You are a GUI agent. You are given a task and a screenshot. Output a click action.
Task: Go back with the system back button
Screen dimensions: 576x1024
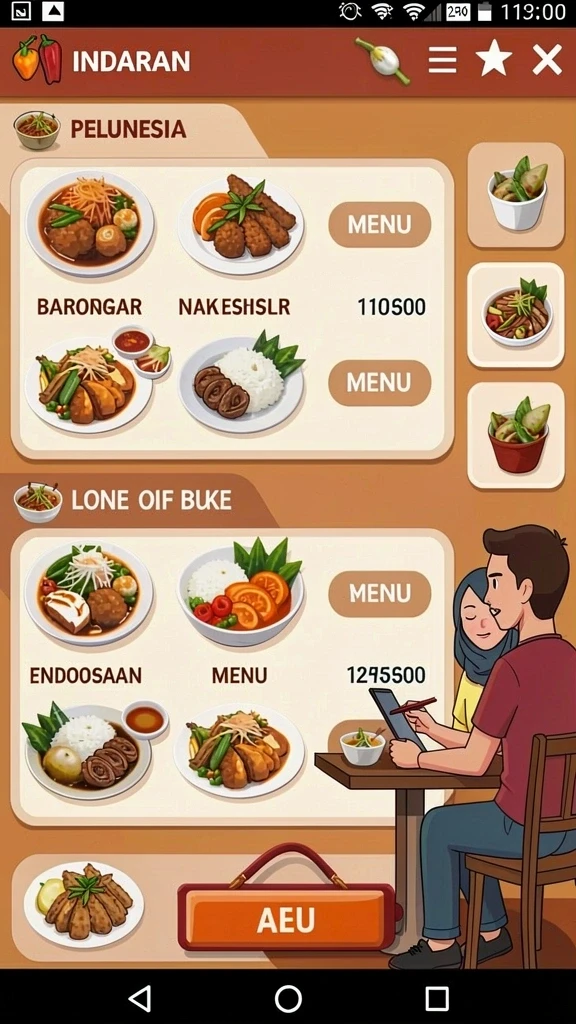click(139, 998)
